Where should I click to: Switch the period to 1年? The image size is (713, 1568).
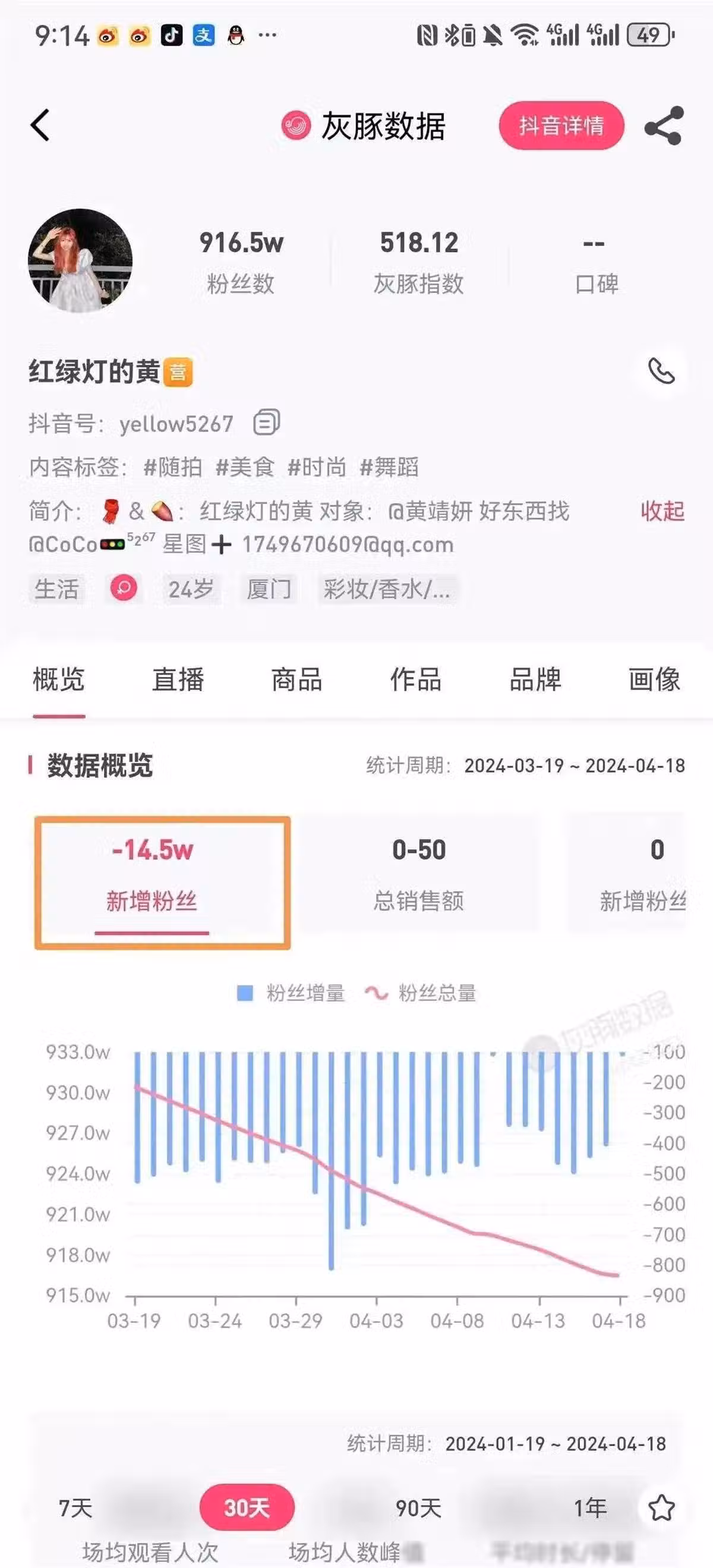(590, 1508)
